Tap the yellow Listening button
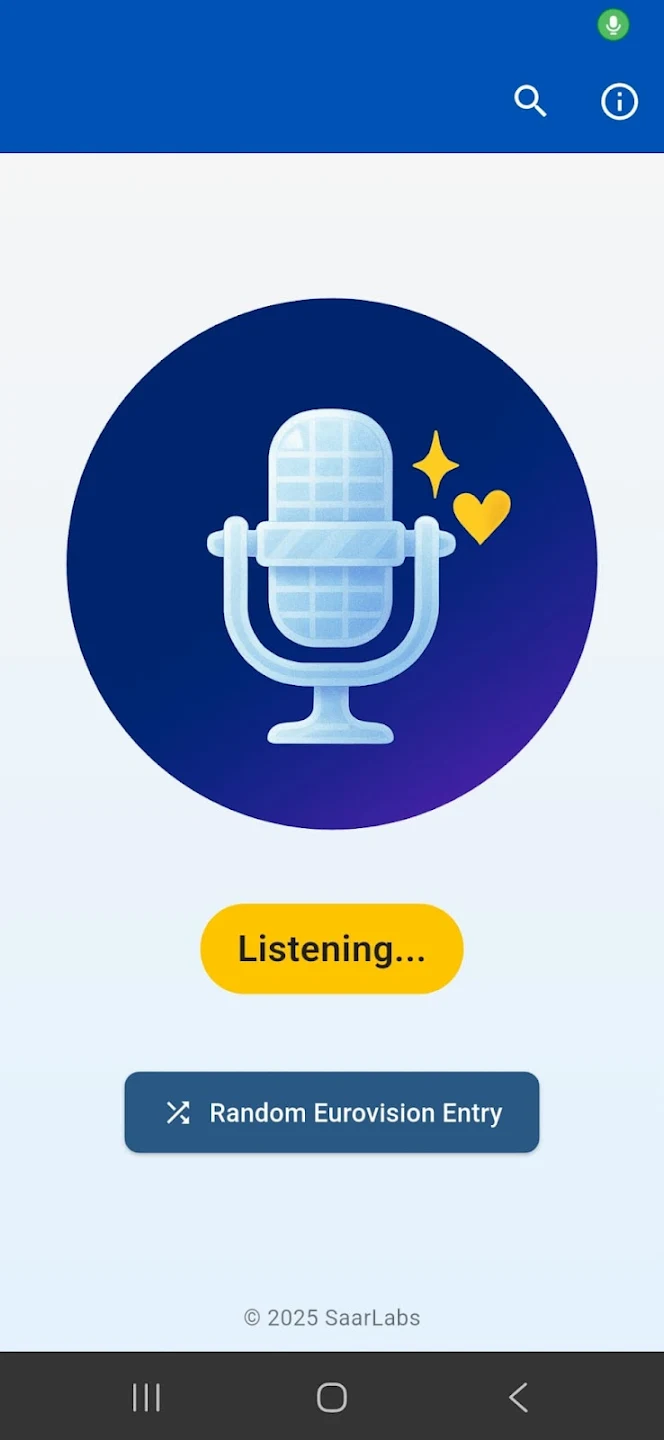Screen dimensions: 664x1440 (x=332, y=949)
